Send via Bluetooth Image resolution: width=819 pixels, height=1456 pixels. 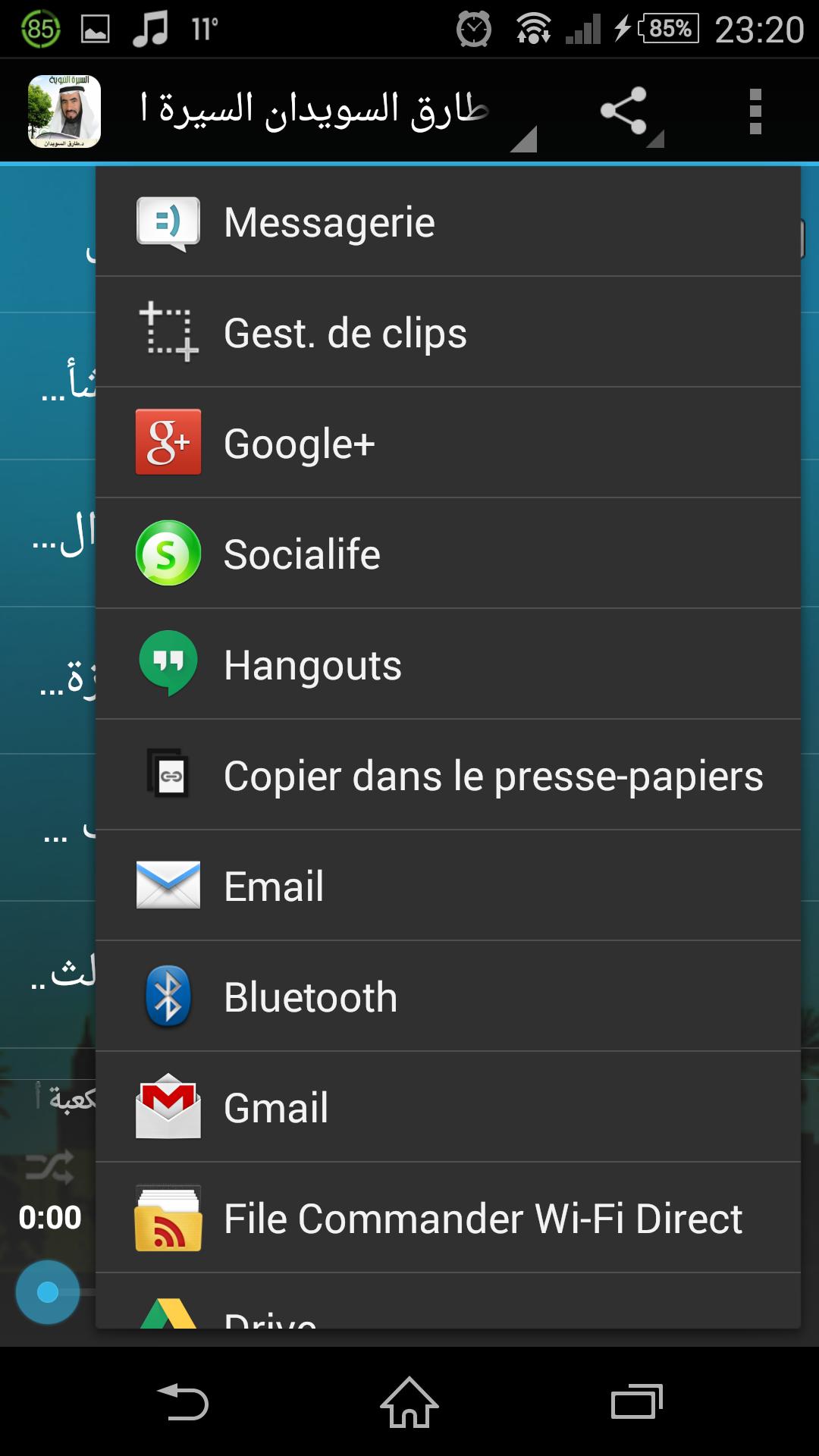(x=447, y=997)
